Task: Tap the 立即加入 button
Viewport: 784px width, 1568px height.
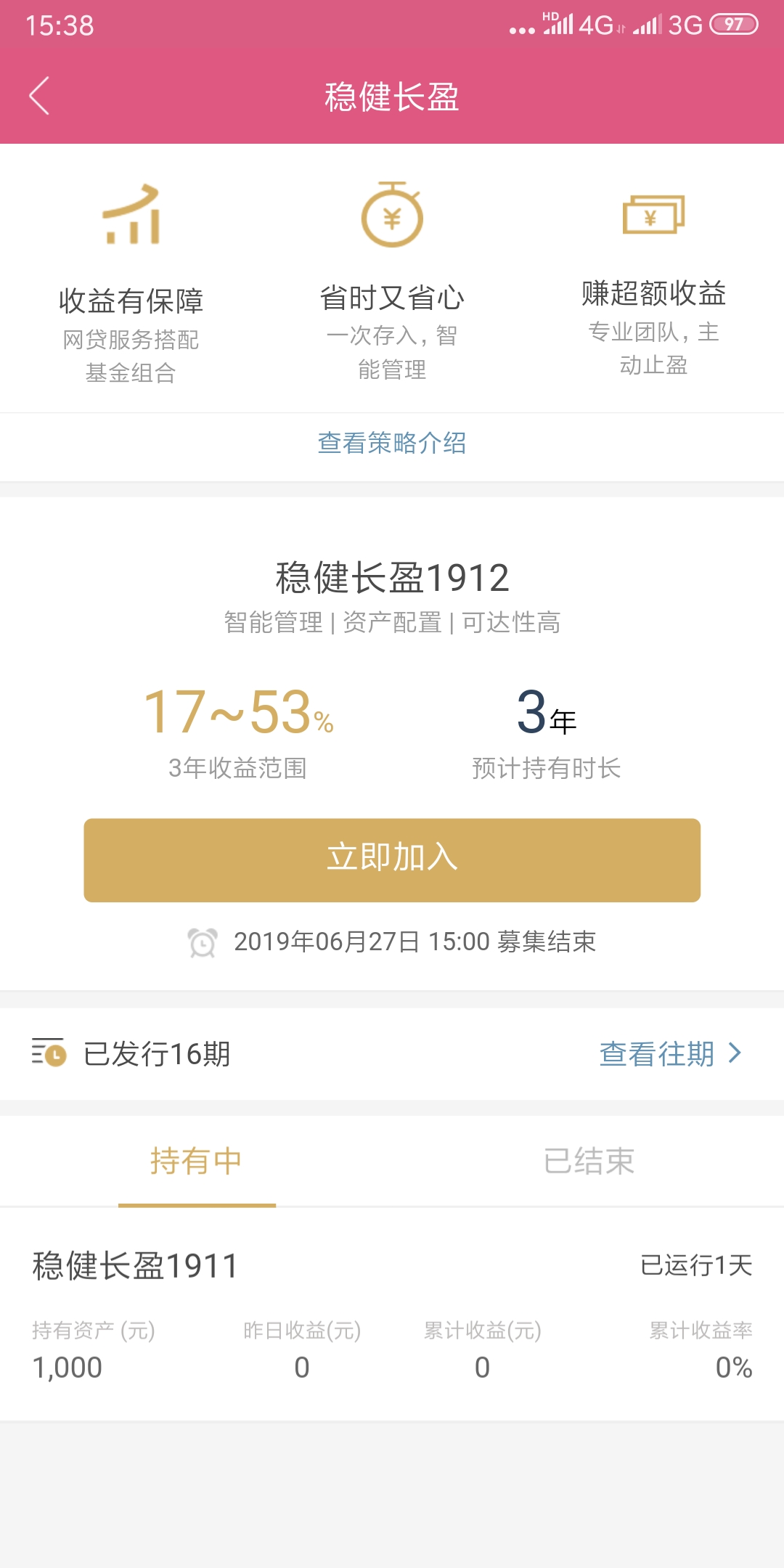Action: 392,860
